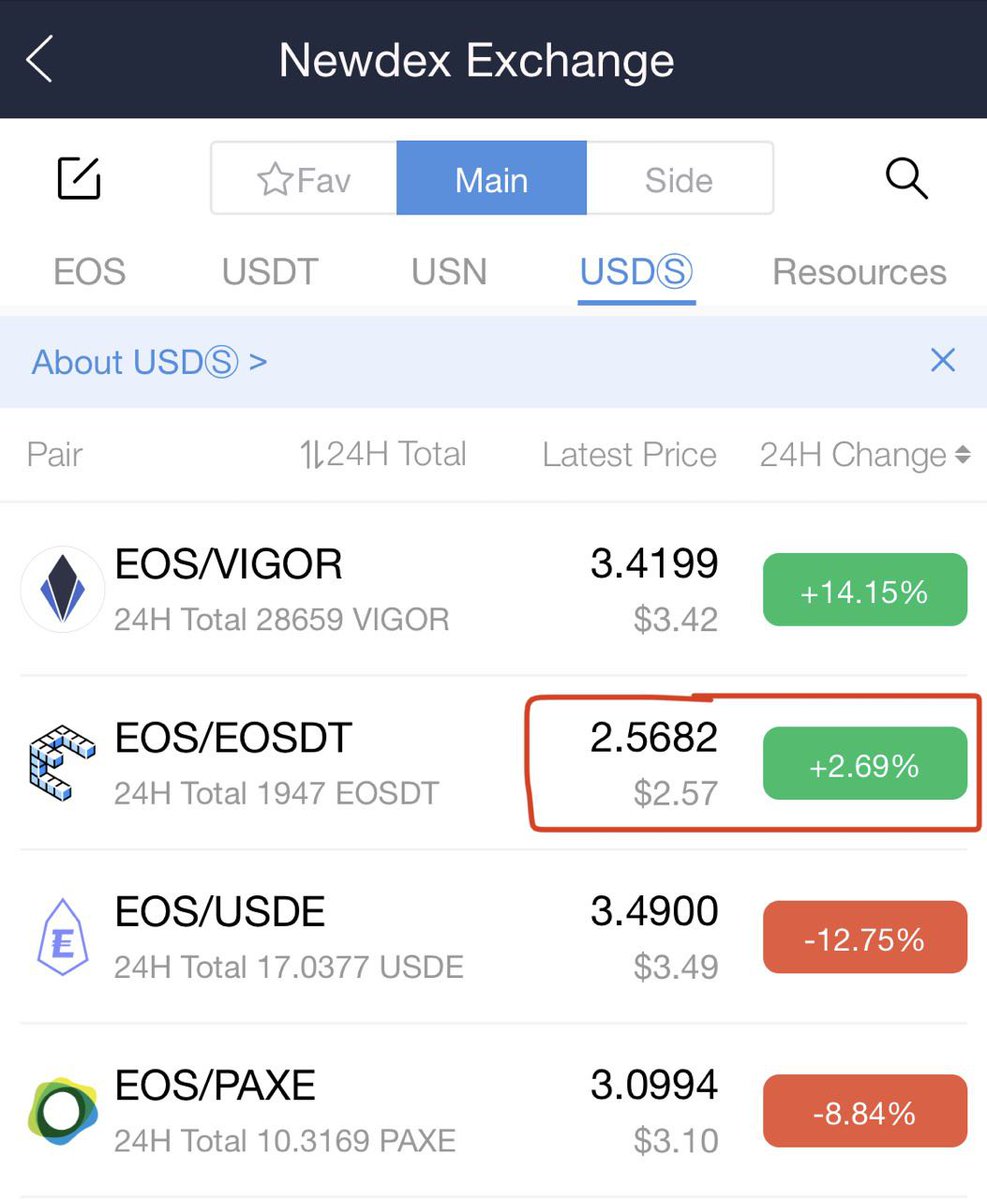Open the USN market tab

pyautogui.click(x=449, y=272)
